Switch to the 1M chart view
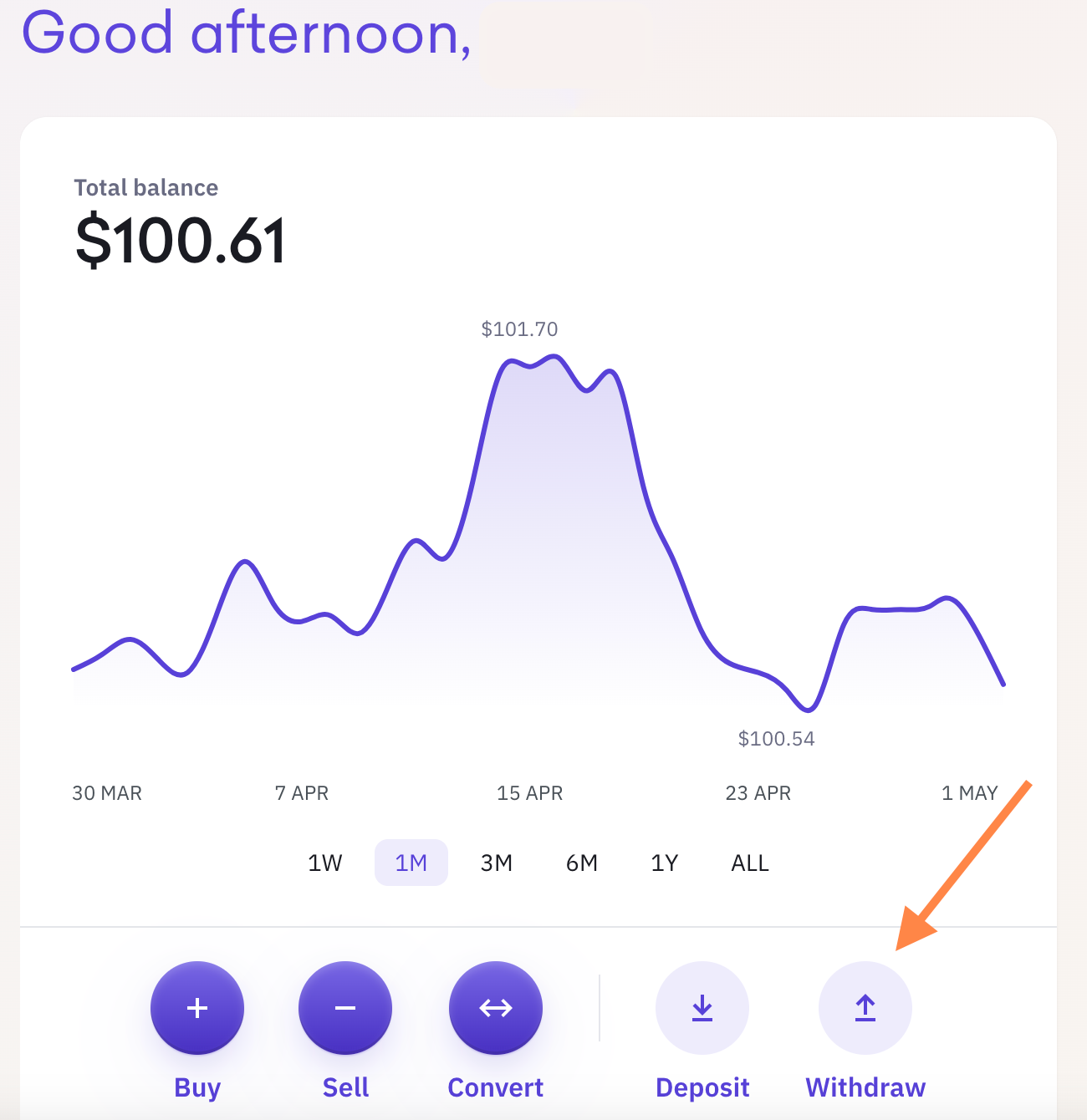This screenshot has width=1087, height=1120. (411, 863)
